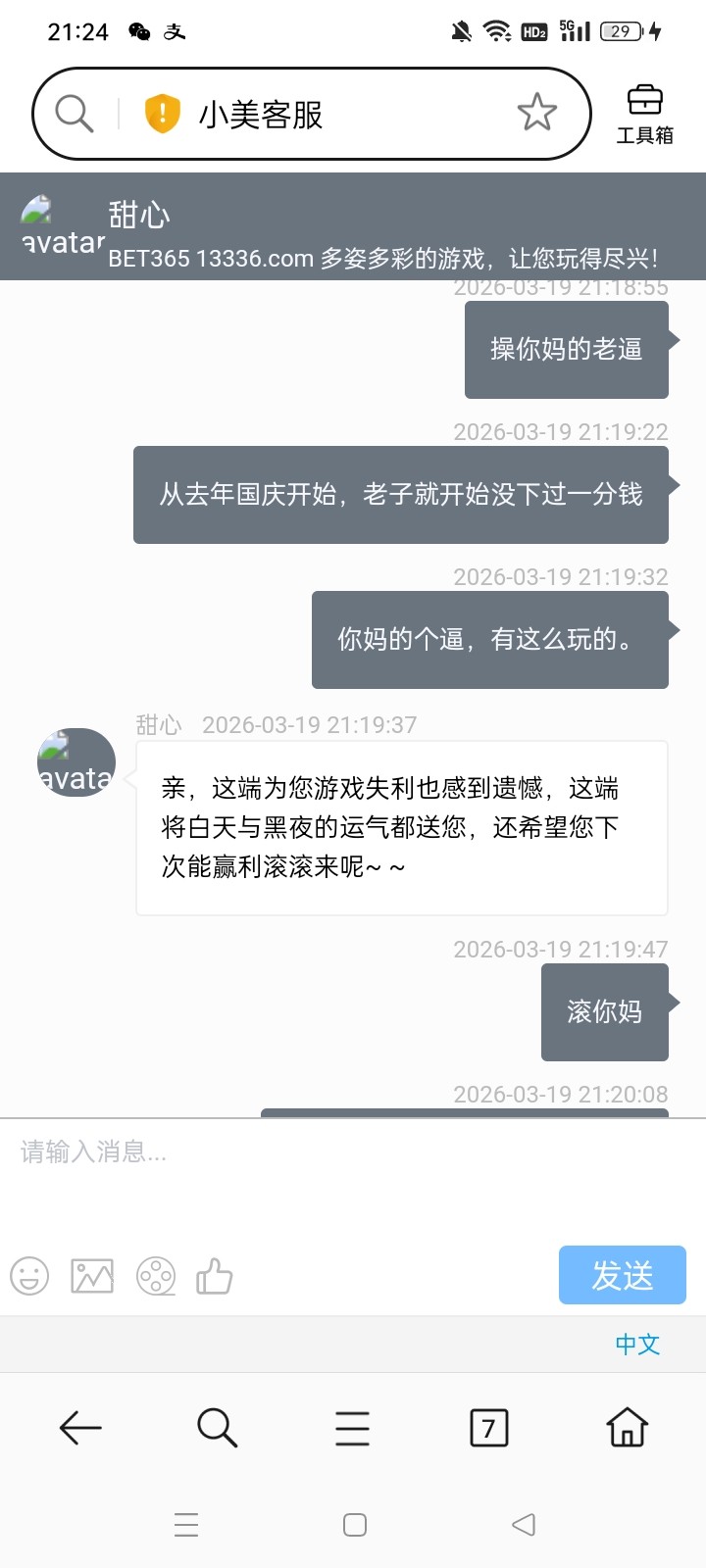Viewport: 706px width, 1568px height.
Task: Tap the site security shield icon
Action: tap(162, 114)
